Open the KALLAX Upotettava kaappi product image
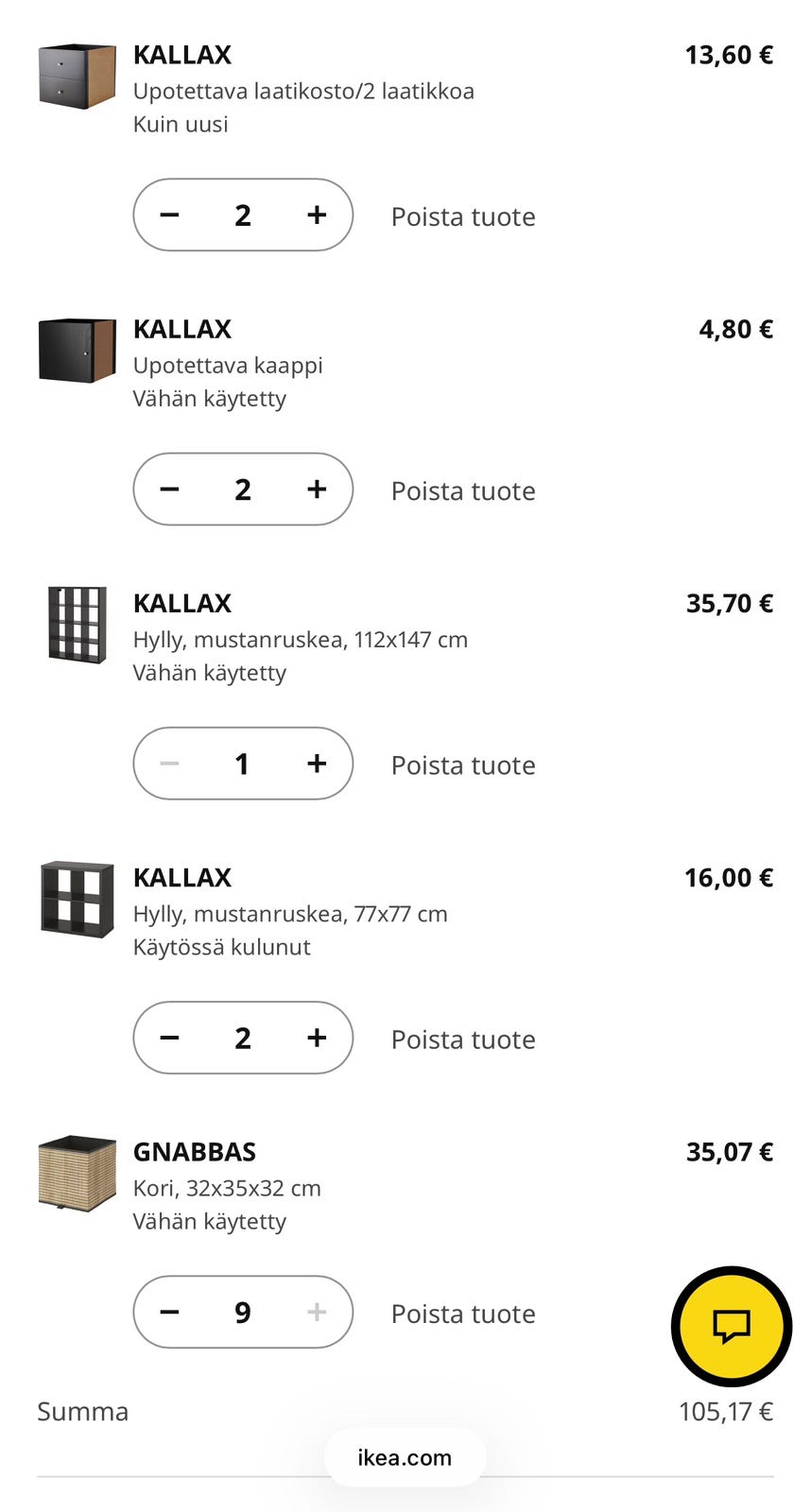The height and width of the screenshot is (1512, 811). [x=77, y=350]
